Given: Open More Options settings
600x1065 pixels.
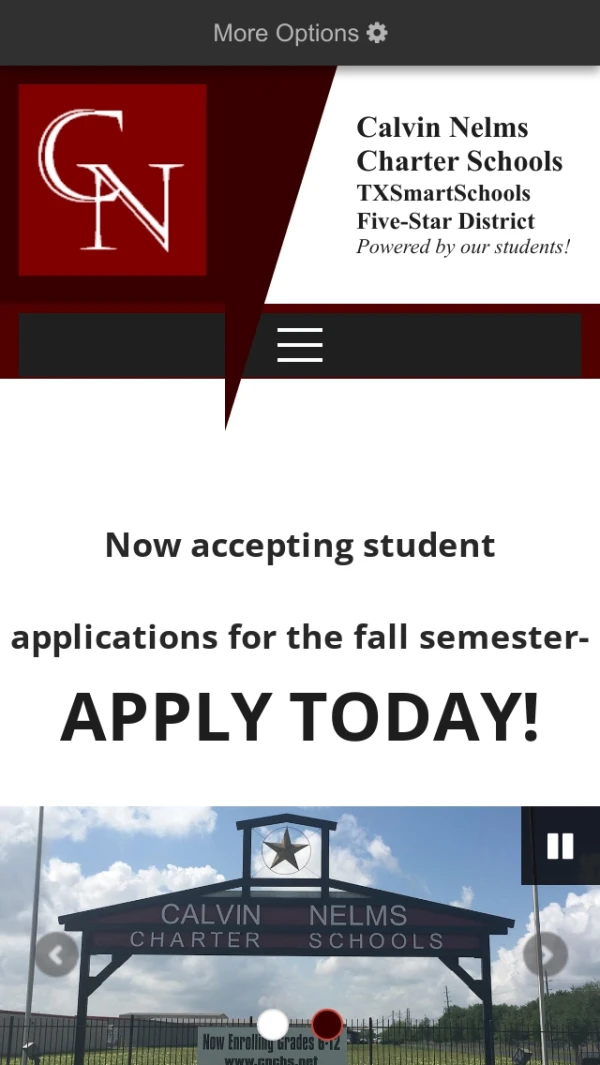Looking at the screenshot, I should point(300,33).
